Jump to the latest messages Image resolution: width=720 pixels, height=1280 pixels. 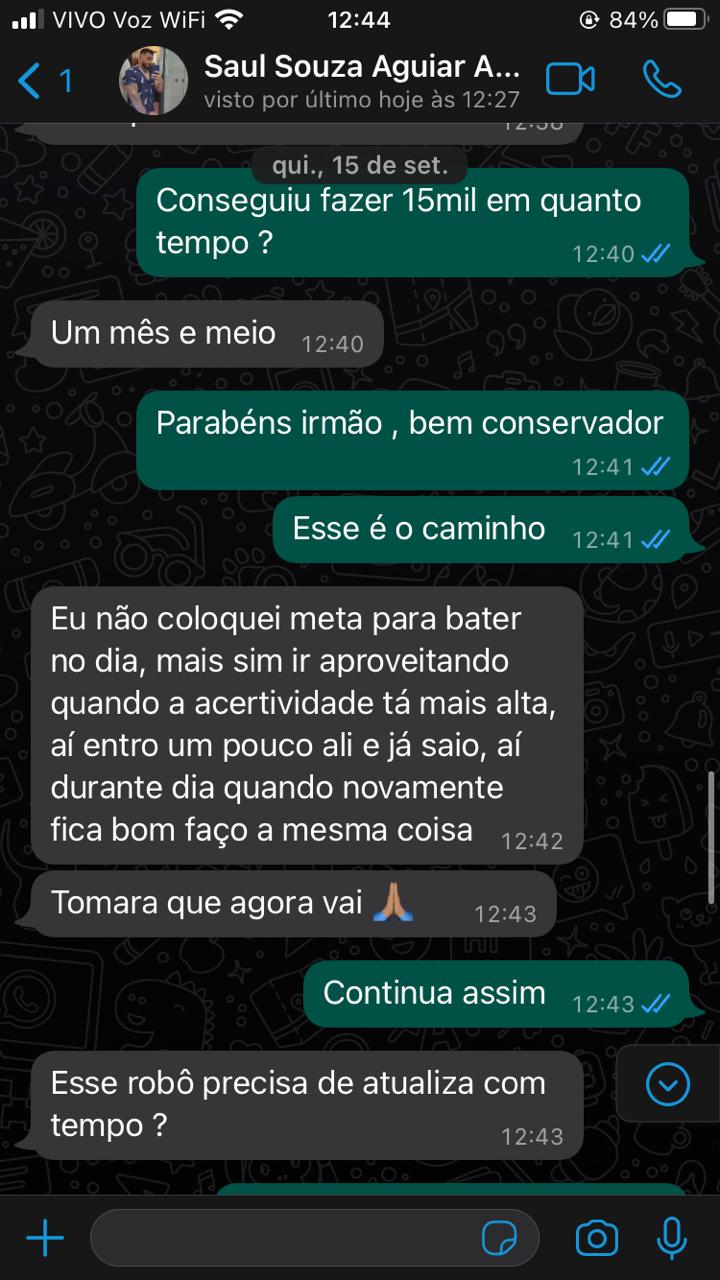[x=667, y=1084]
